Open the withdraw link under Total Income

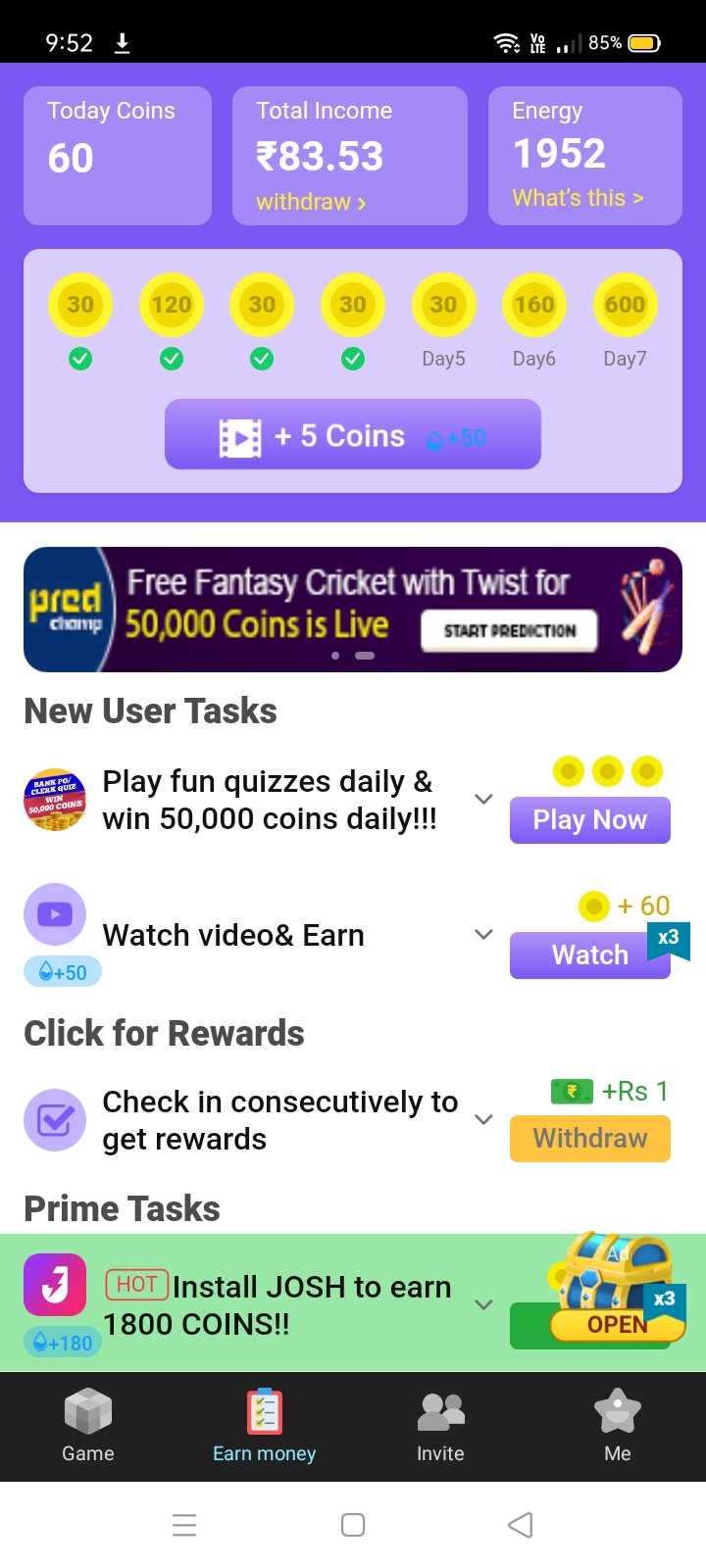tap(310, 202)
